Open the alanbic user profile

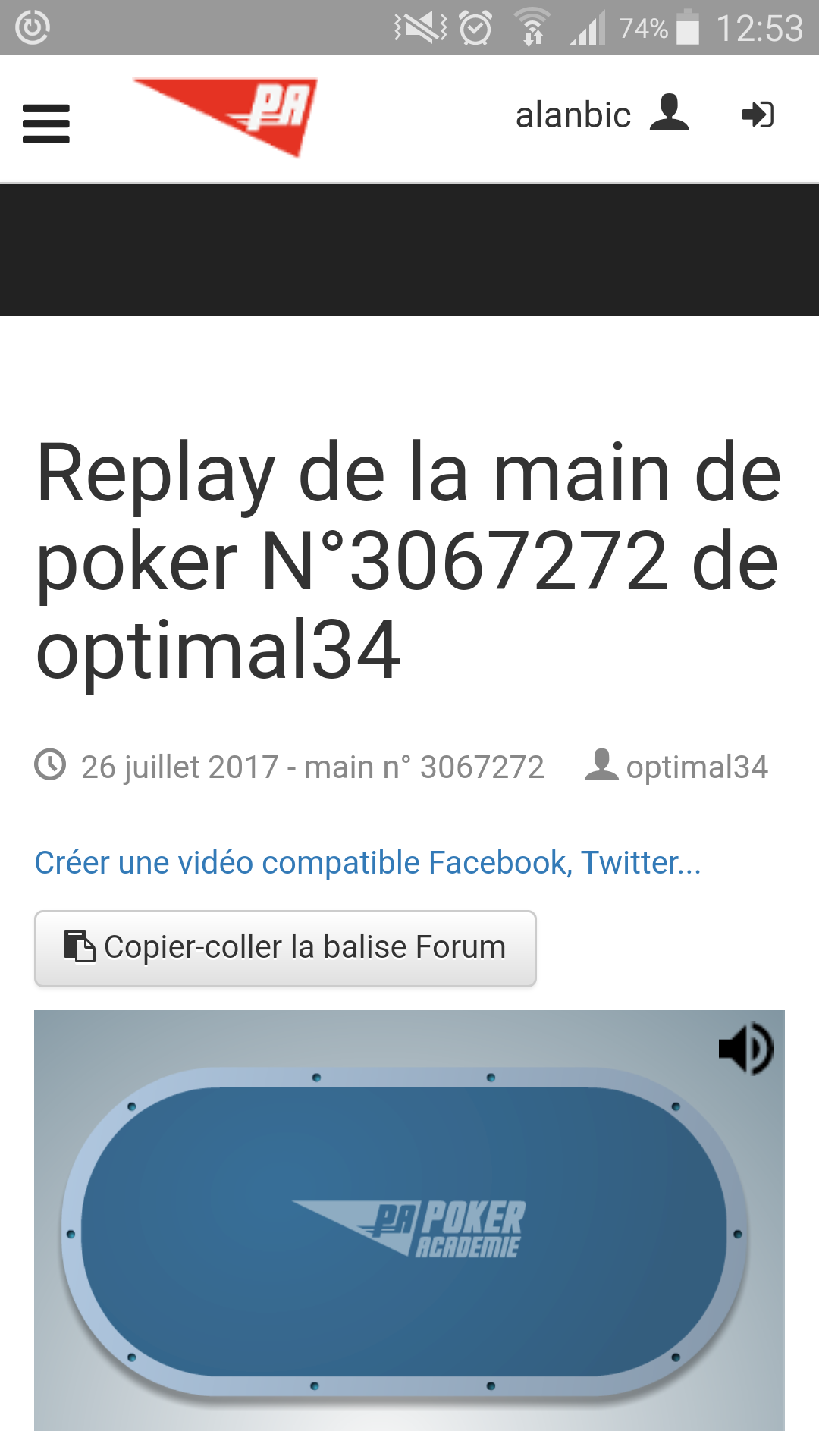[x=602, y=115]
